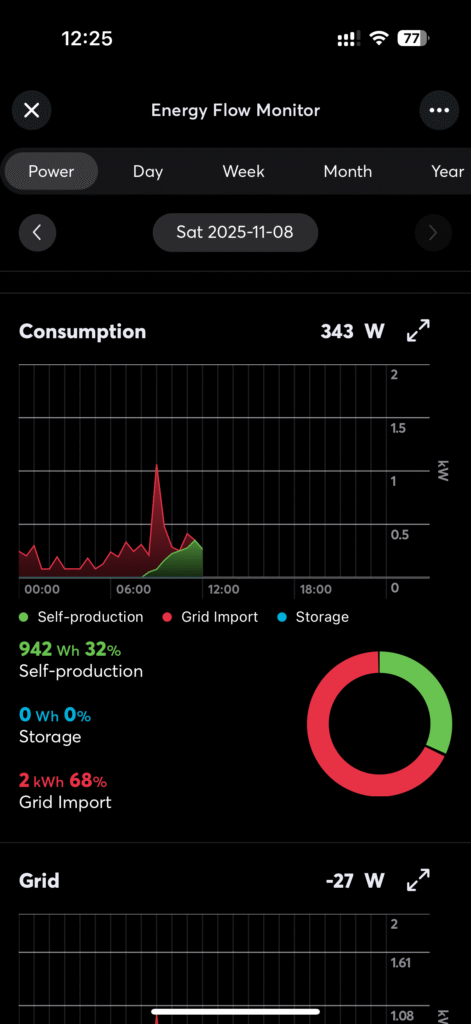Image resolution: width=471 pixels, height=1024 pixels.
Task: Switch to the Week tab
Action: pyautogui.click(x=243, y=172)
